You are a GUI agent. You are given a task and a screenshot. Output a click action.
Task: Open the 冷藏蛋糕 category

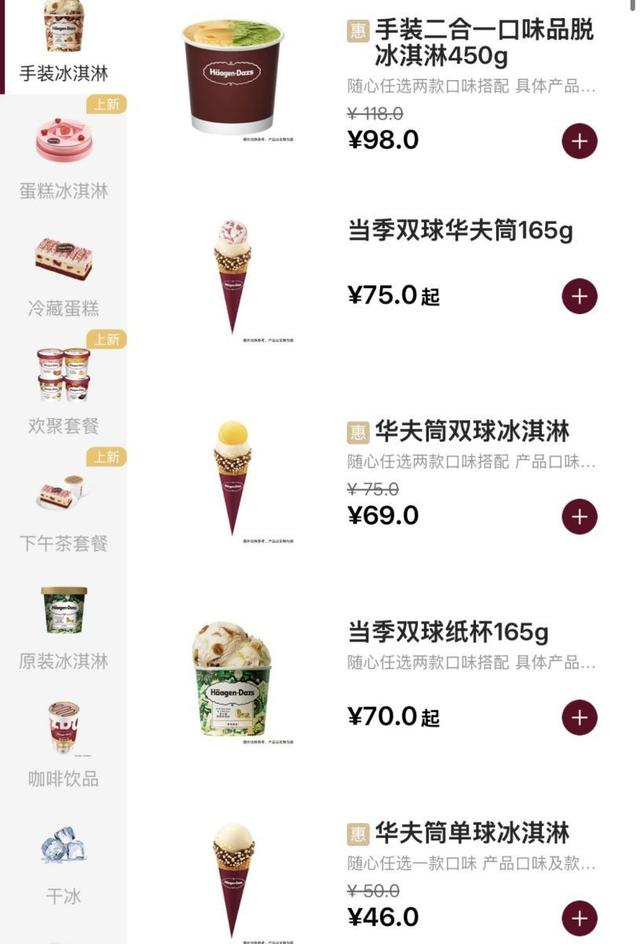[64, 277]
